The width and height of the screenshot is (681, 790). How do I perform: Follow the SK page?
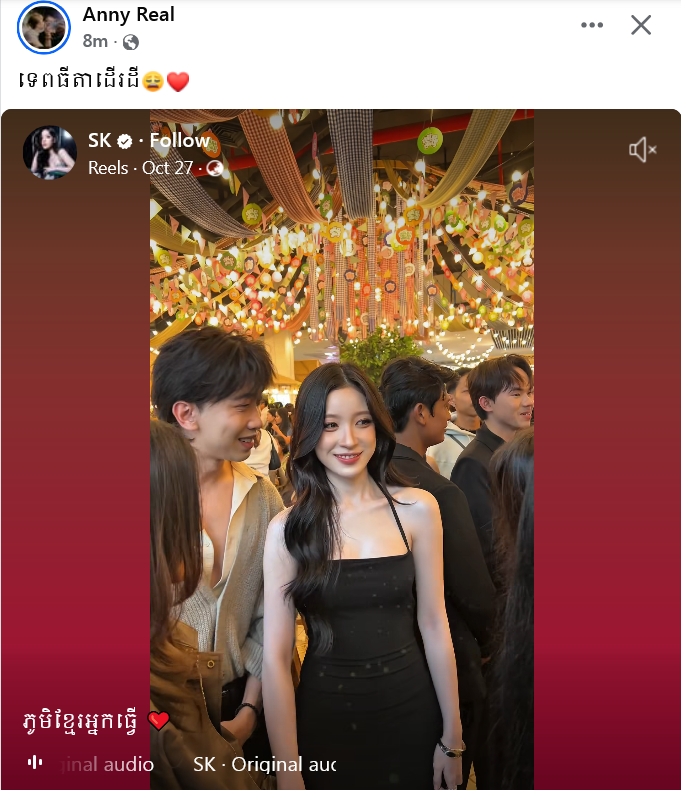pyautogui.click(x=180, y=141)
